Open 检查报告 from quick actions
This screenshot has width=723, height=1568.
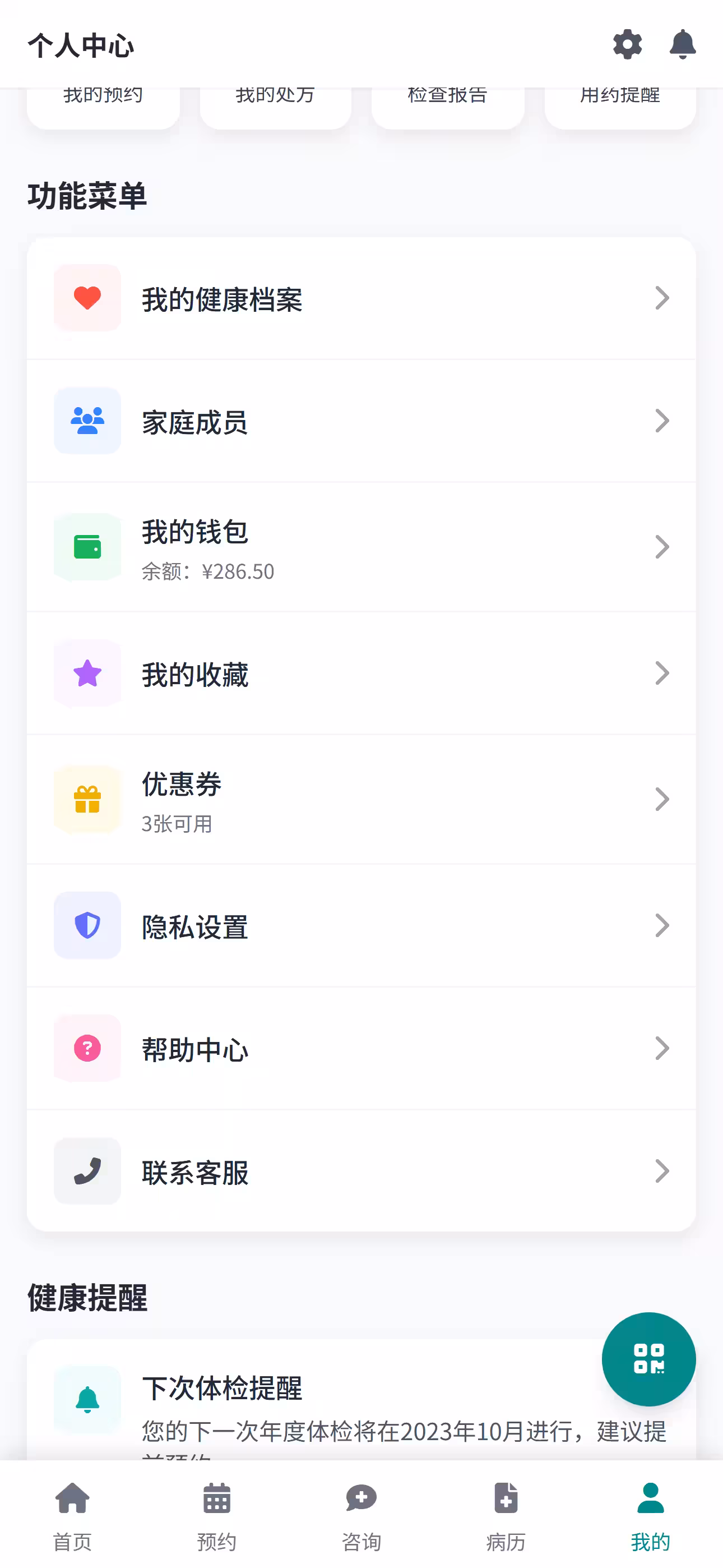447,95
